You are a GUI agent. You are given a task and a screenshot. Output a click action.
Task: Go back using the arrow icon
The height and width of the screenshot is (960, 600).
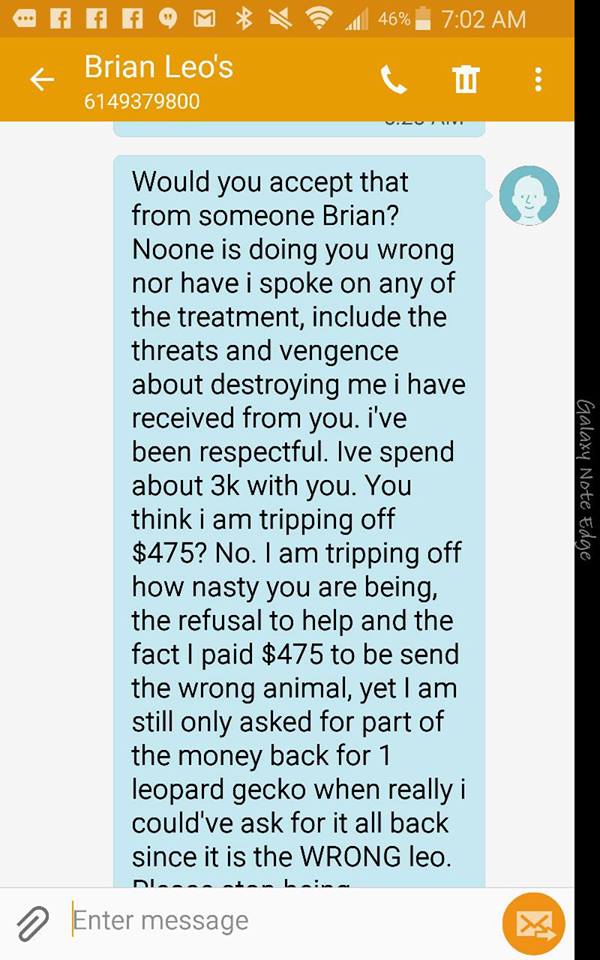coord(42,80)
